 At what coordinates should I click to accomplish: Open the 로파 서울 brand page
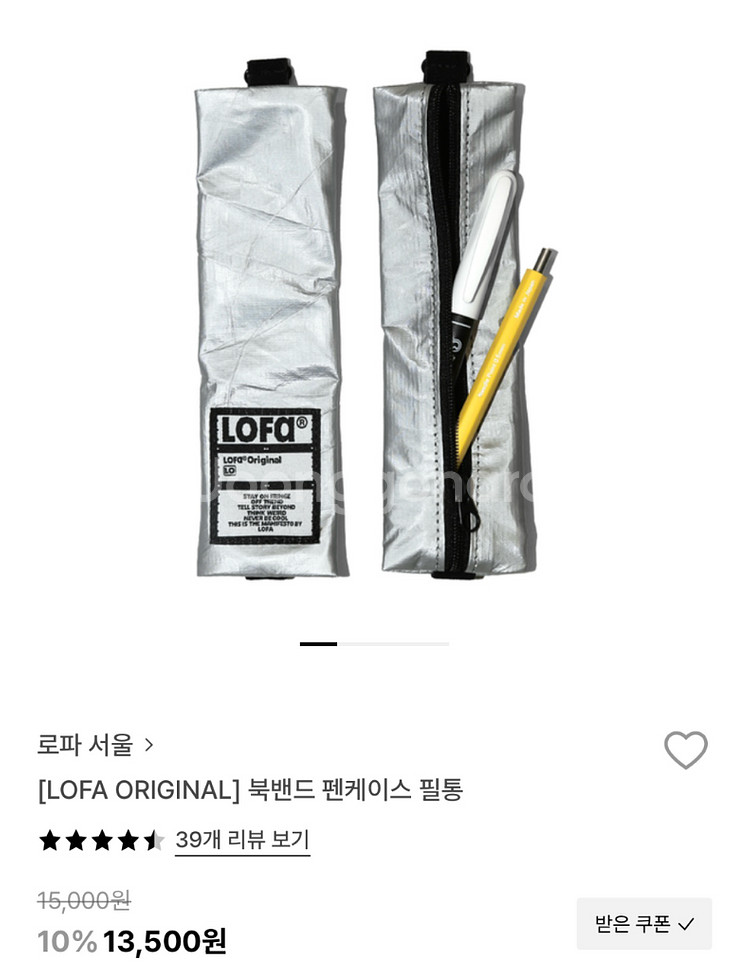96,745
